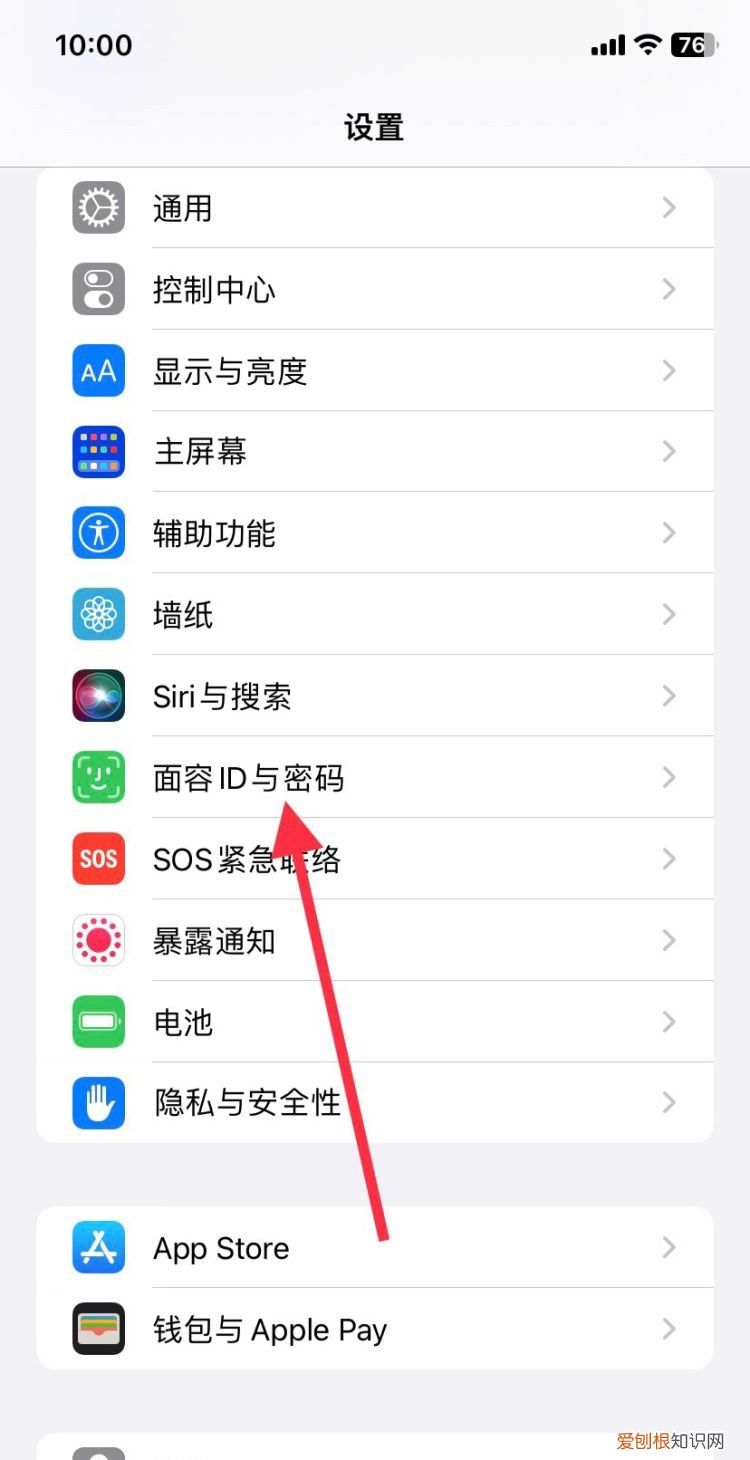Viewport: 750px width, 1460px height.
Task: Tap the 暴露通知 Exposure Notifications icon
Action: coord(97,940)
